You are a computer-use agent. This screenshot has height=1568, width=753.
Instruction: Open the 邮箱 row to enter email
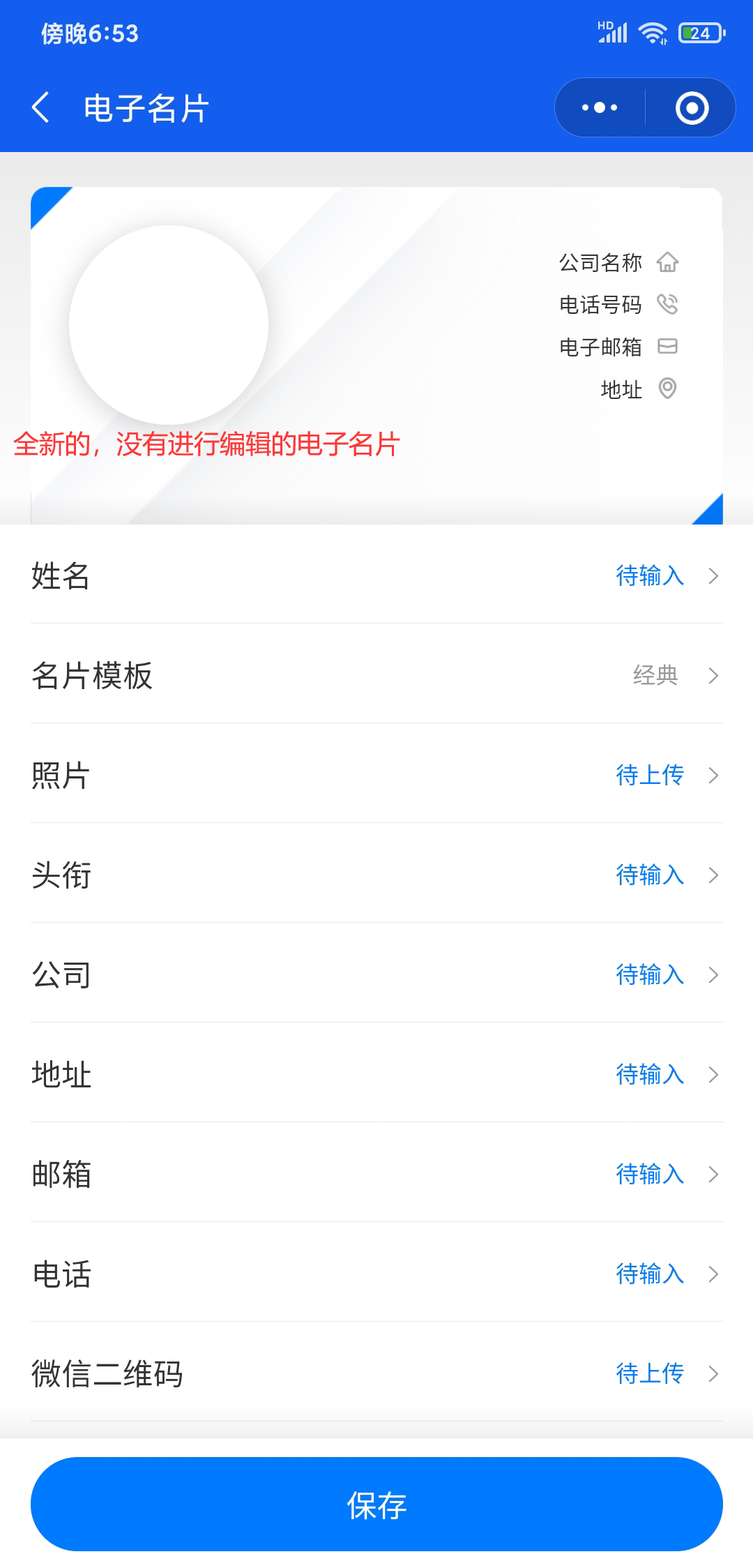[376, 1173]
